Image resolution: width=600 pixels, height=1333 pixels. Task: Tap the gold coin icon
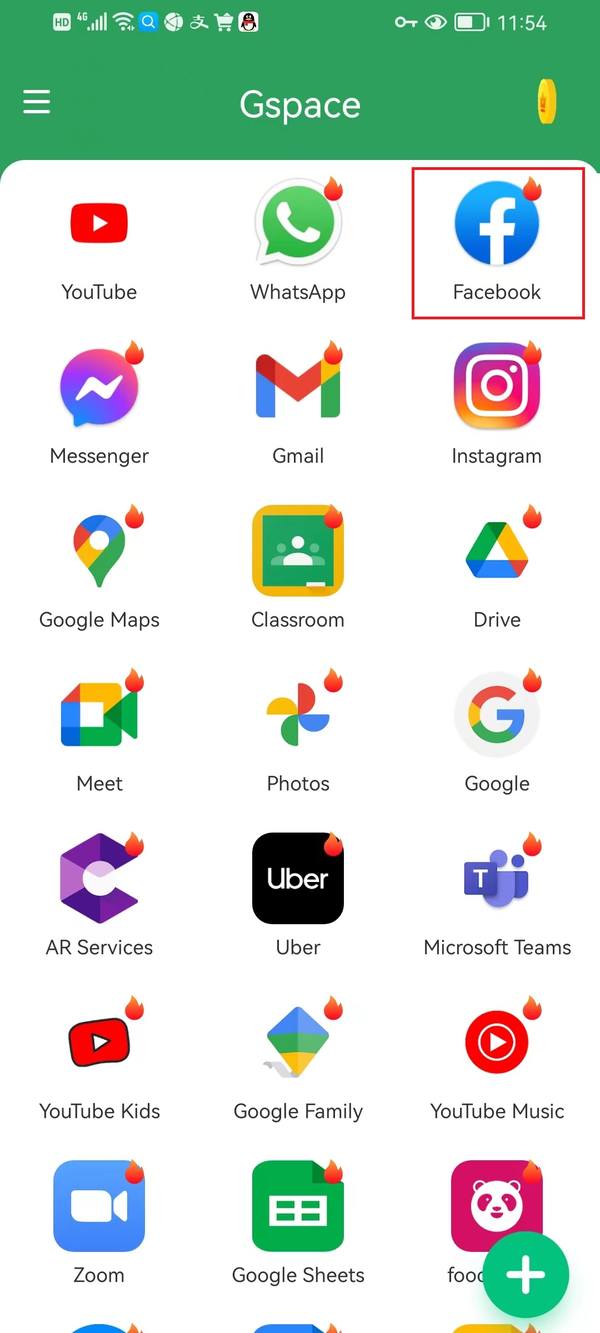pos(547,102)
